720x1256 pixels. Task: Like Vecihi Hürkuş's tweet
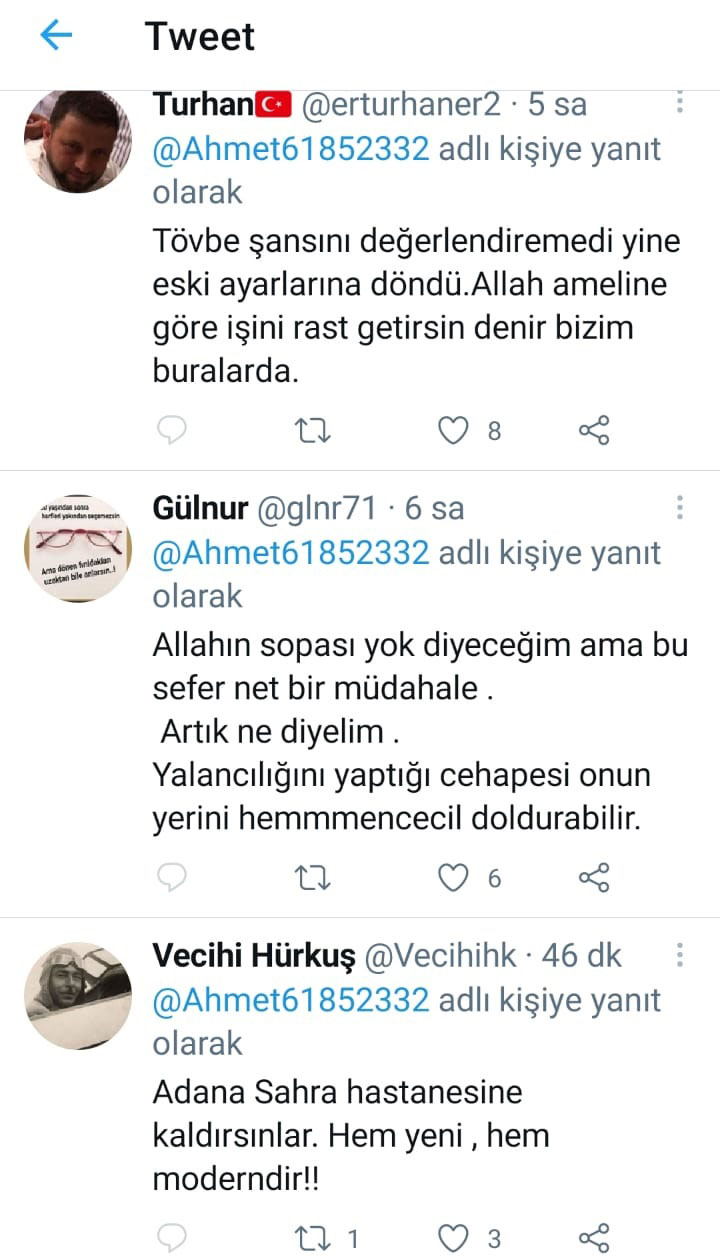pos(455,1238)
